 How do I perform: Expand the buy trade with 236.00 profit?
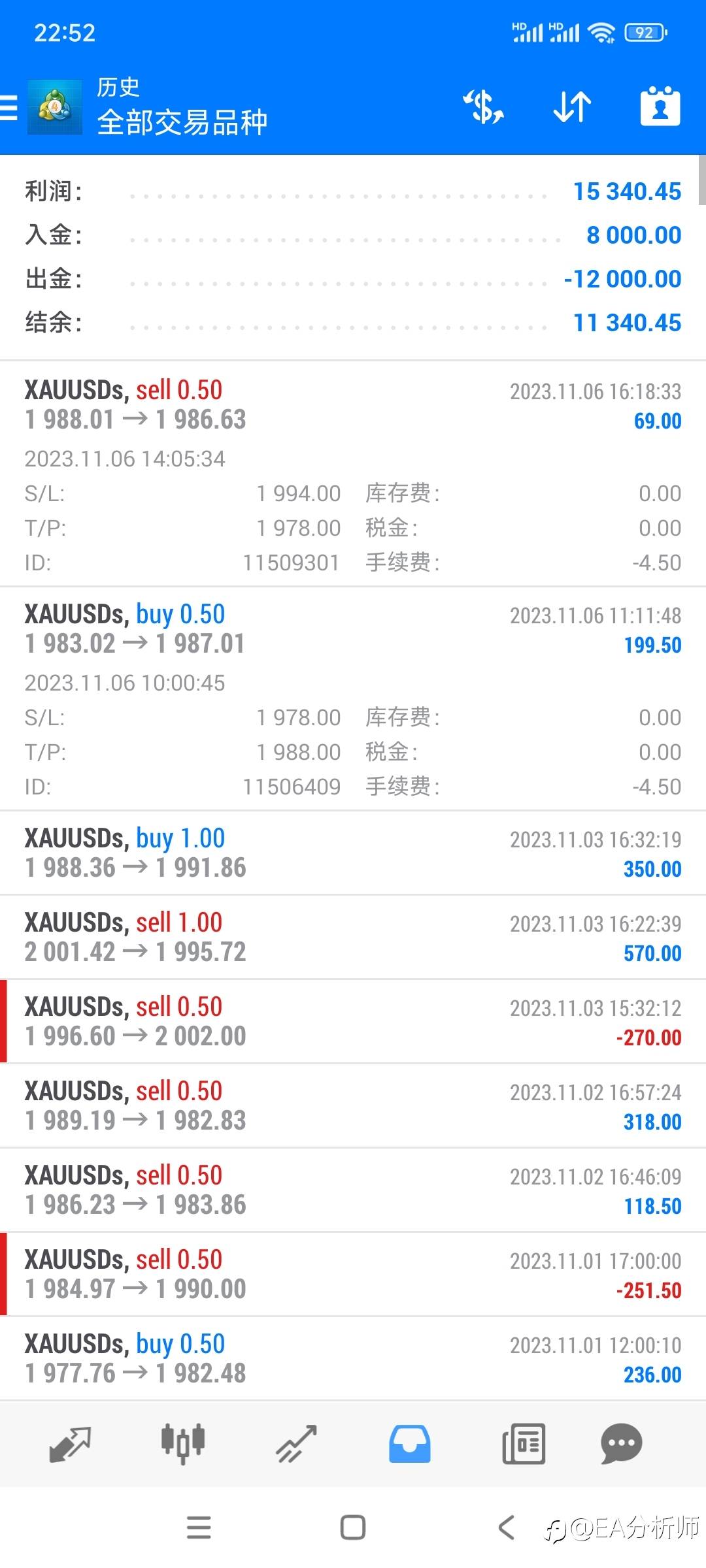(x=353, y=1358)
